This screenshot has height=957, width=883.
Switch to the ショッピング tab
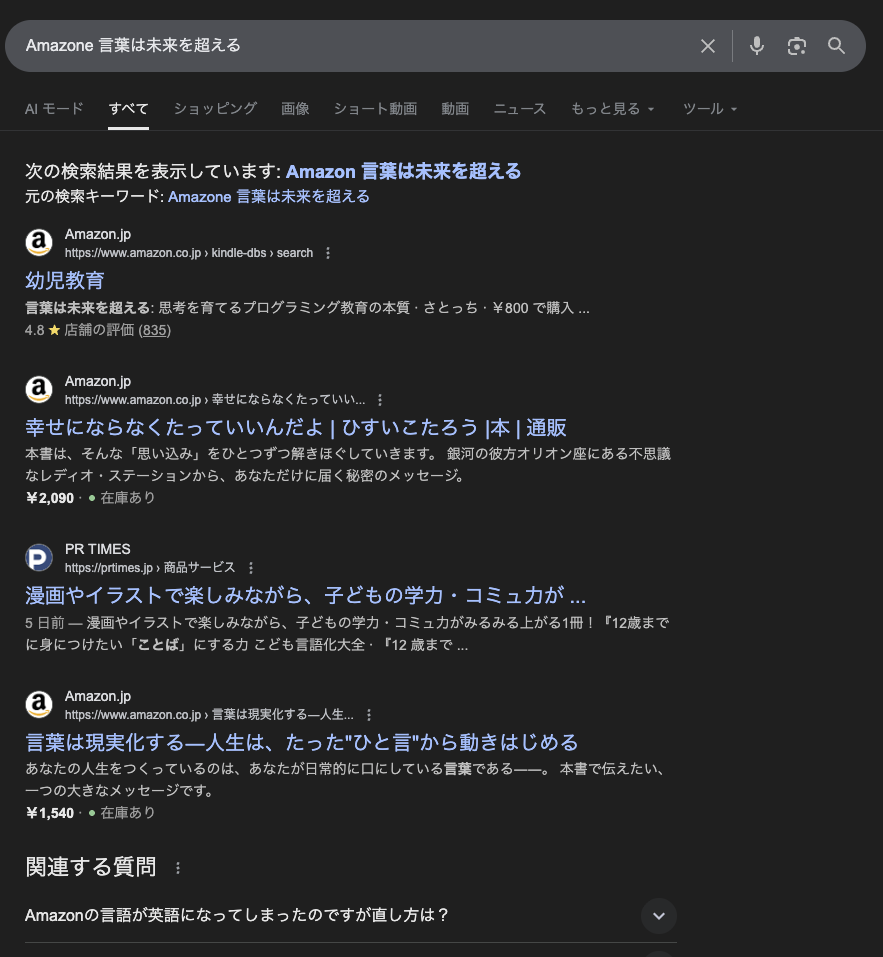[215, 108]
